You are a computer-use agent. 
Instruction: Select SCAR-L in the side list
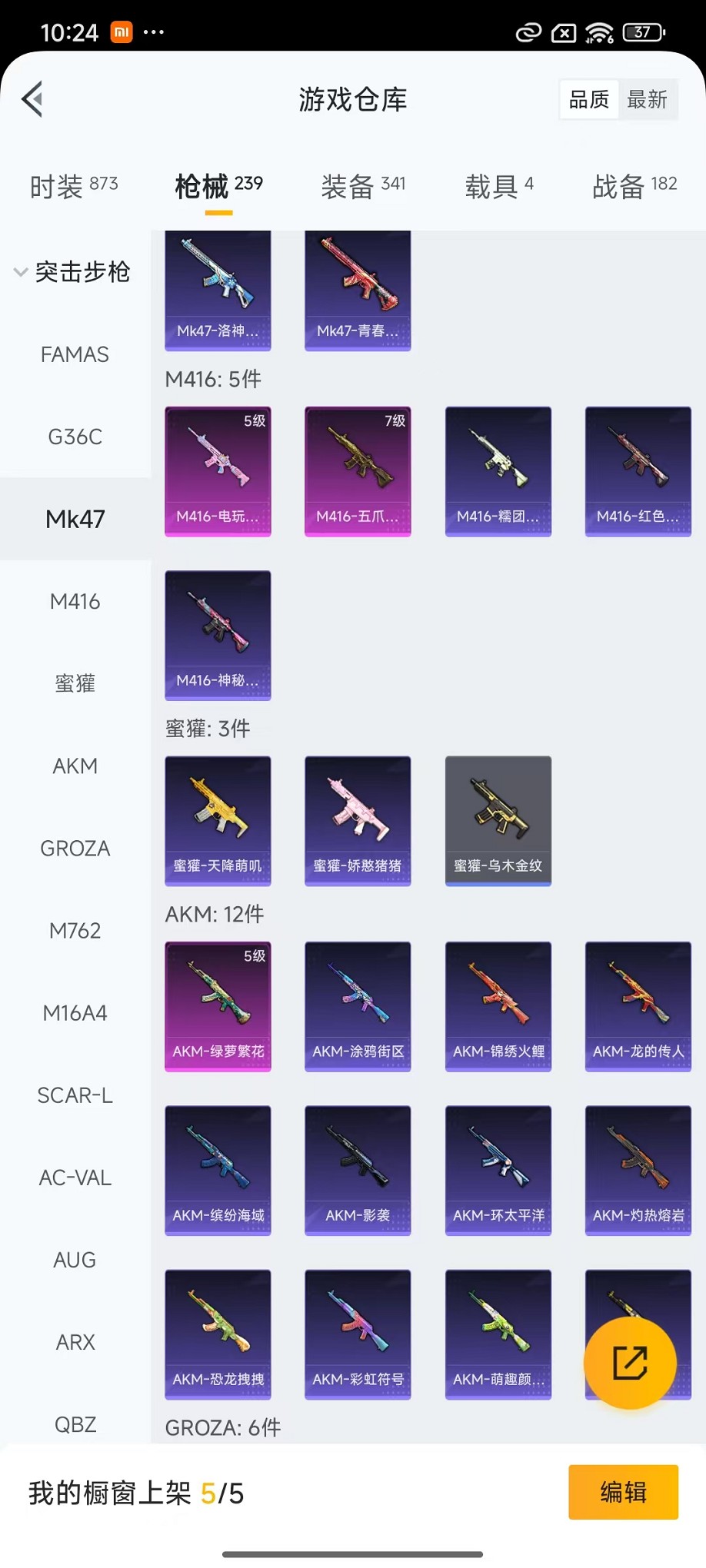click(75, 1095)
